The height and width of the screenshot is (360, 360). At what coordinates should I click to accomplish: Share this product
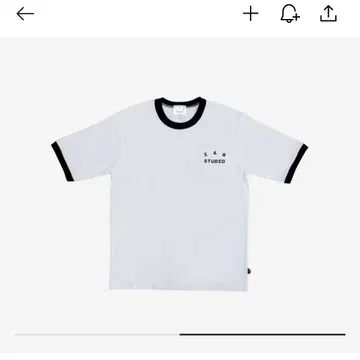pos(328,14)
